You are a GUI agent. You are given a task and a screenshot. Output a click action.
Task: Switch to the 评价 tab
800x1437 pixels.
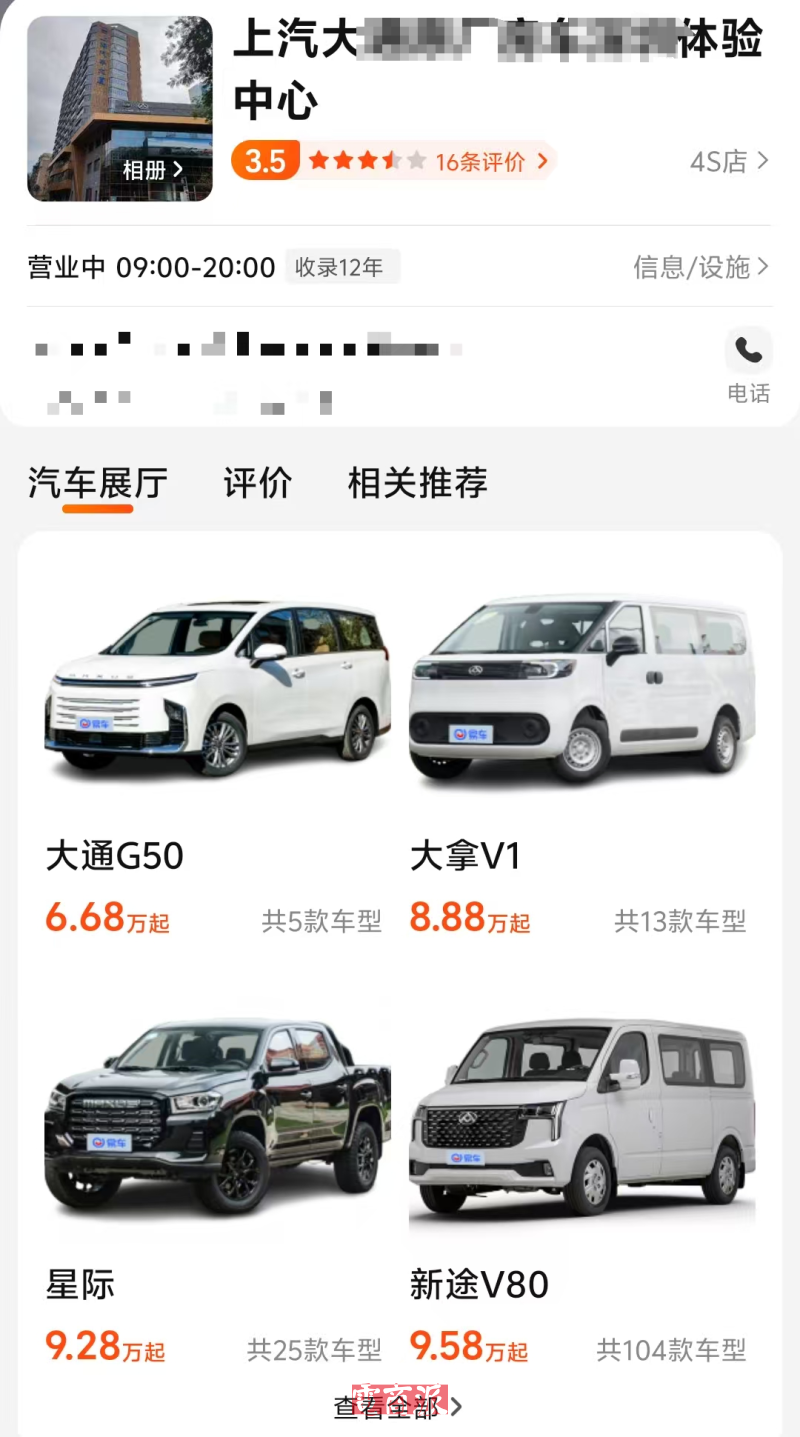[257, 483]
